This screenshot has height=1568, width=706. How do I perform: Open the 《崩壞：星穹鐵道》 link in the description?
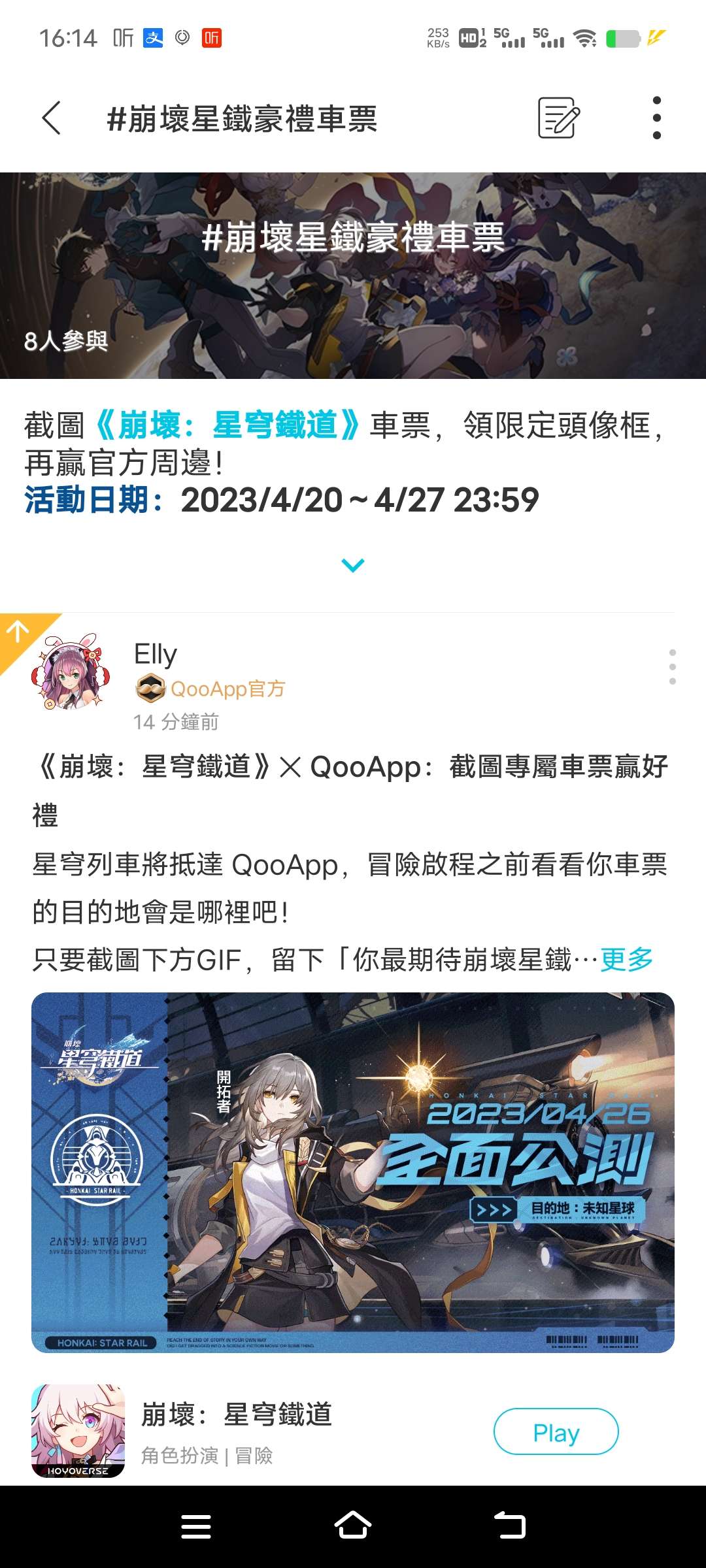point(227,425)
